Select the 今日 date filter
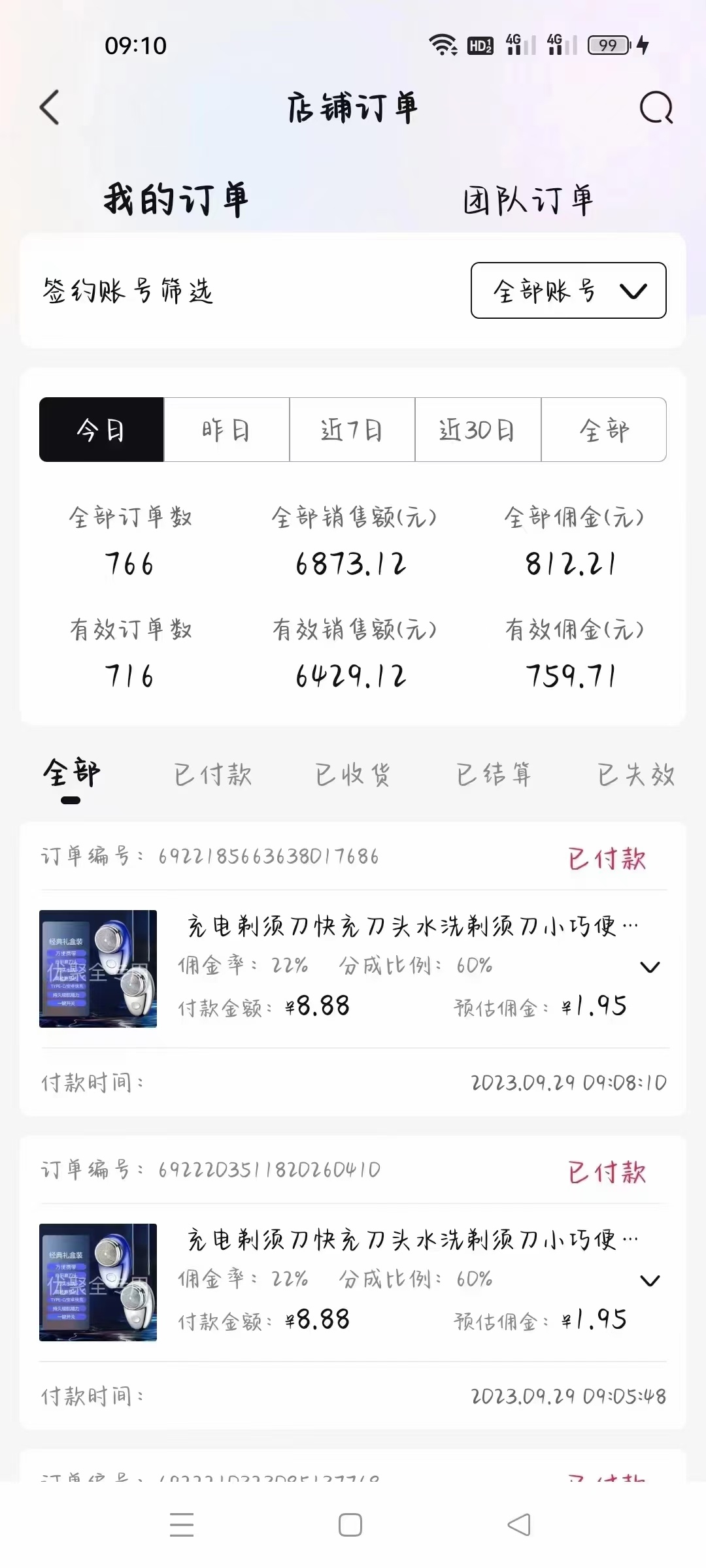 [101, 430]
